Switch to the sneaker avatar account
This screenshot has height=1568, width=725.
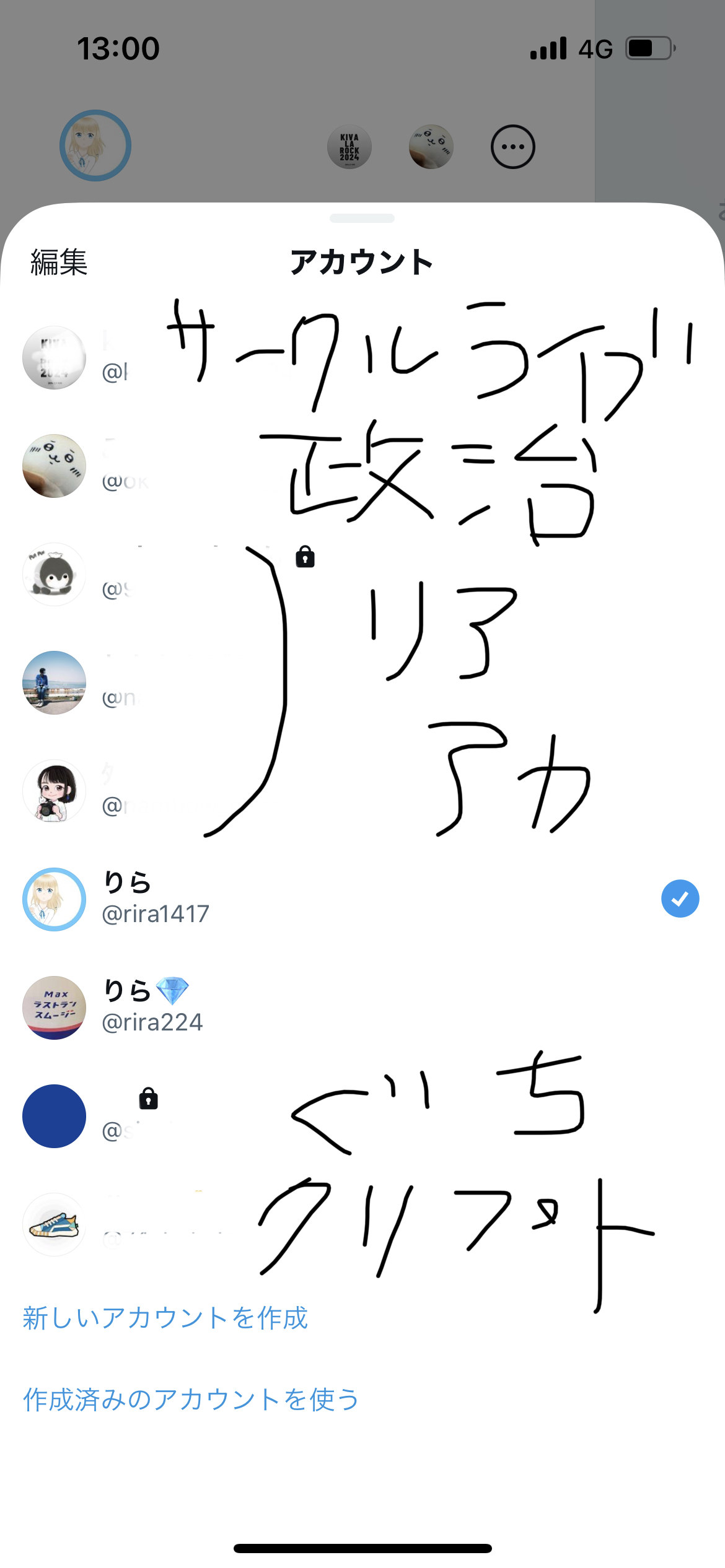coord(55,1224)
